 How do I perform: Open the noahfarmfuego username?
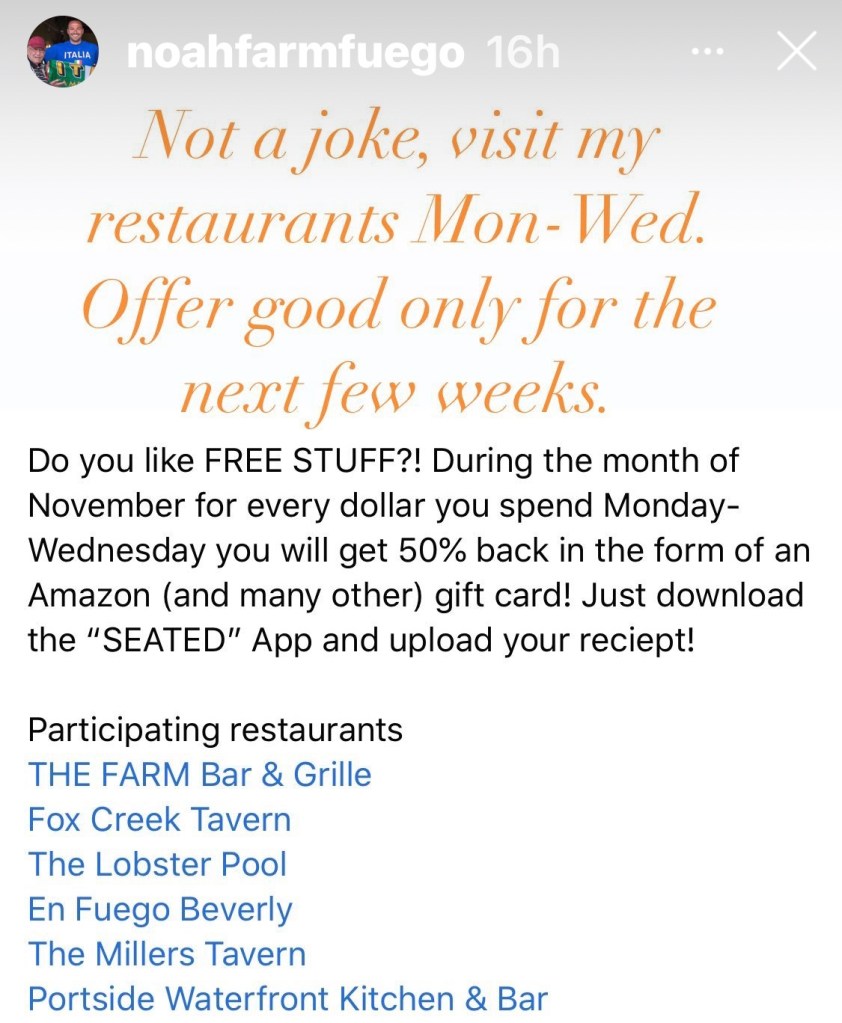(295, 53)
